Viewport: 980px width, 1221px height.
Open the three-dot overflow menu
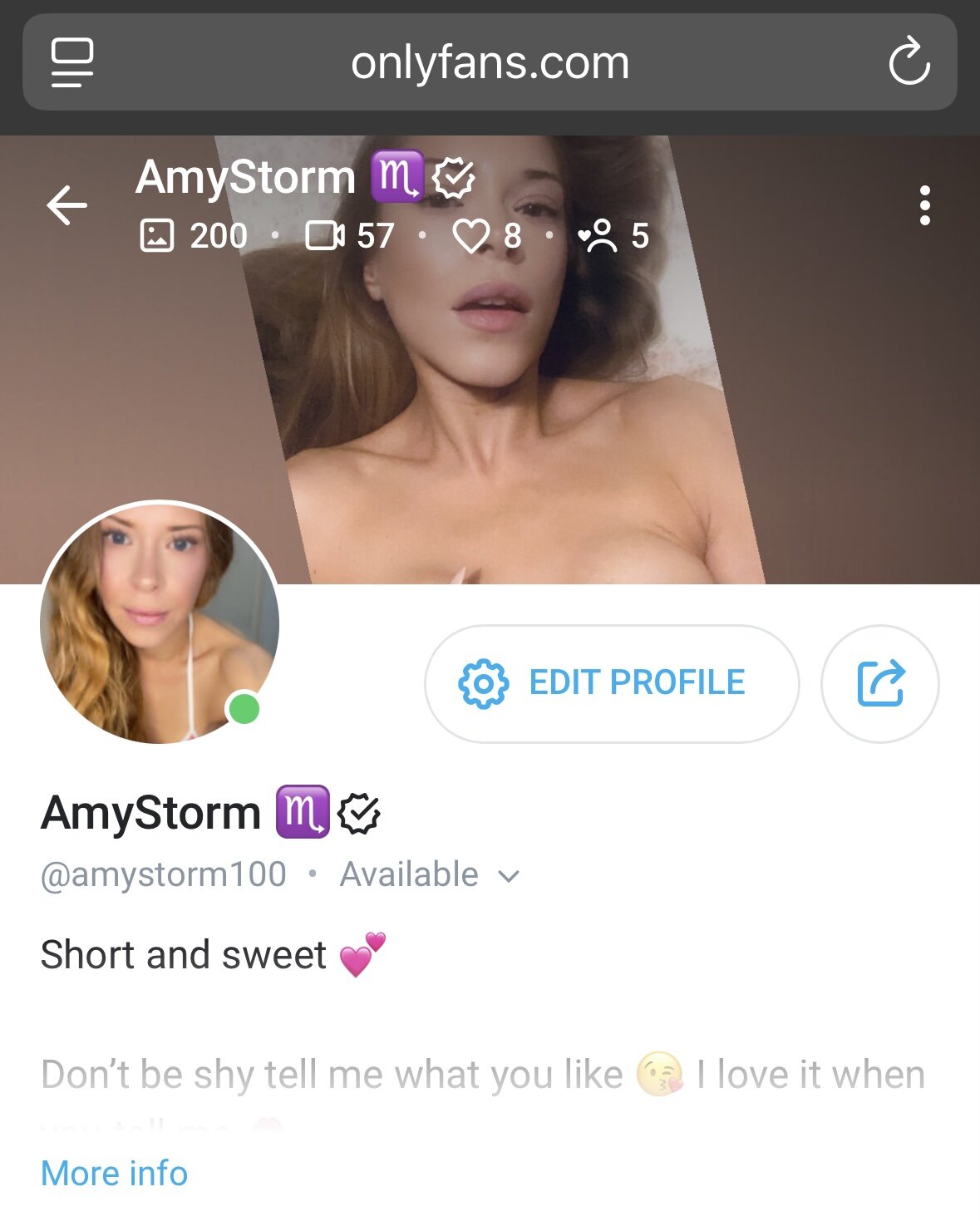924,205
